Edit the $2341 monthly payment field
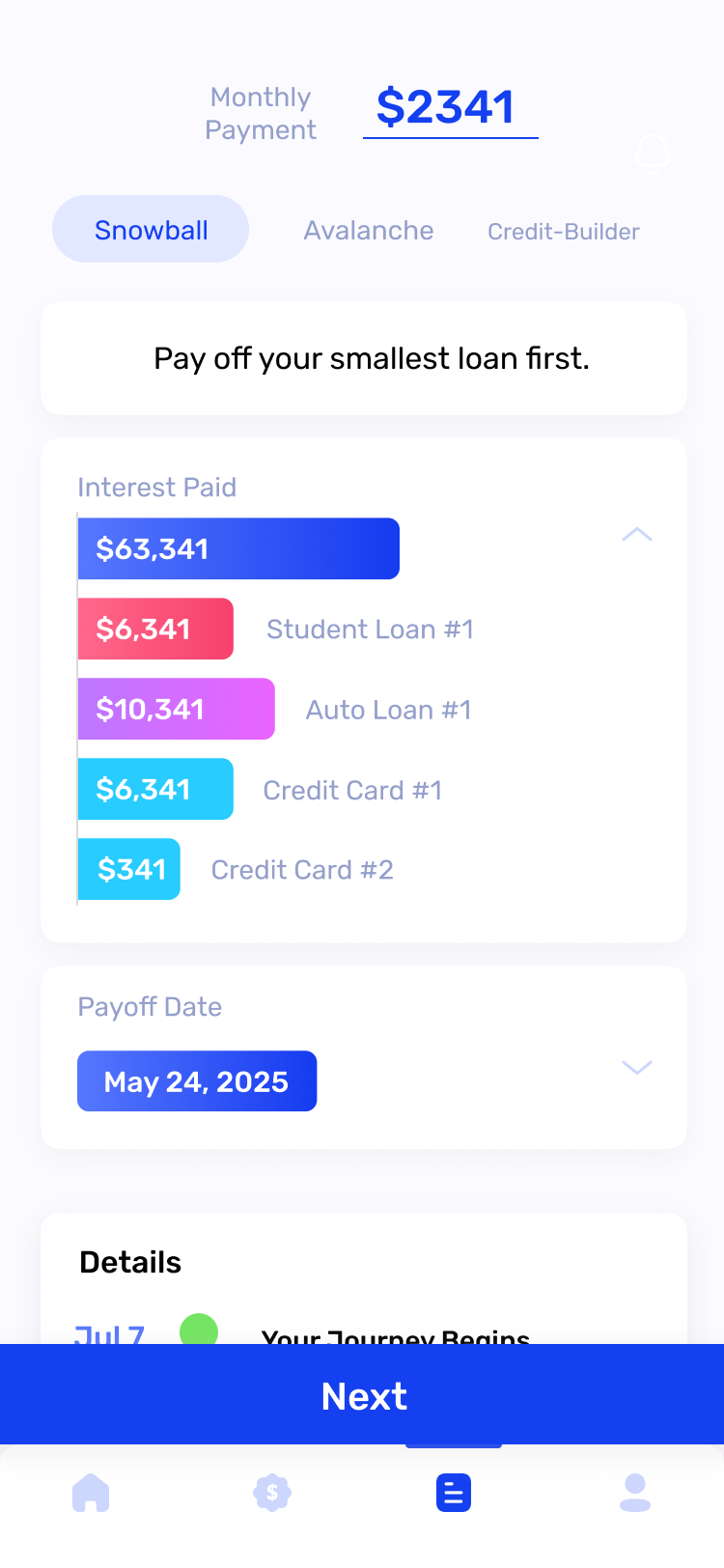724x1568 pixels. coord(450,108)
